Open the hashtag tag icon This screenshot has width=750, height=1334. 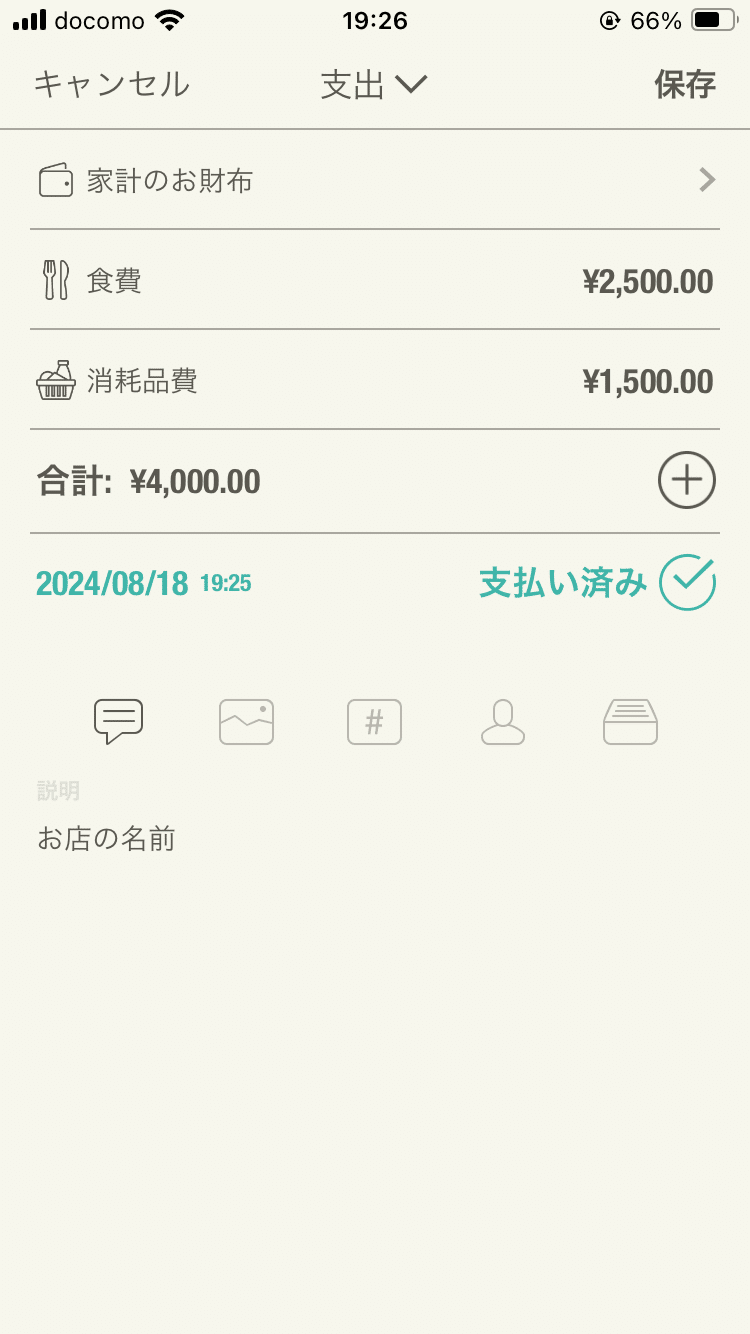(x=374, y=722)
